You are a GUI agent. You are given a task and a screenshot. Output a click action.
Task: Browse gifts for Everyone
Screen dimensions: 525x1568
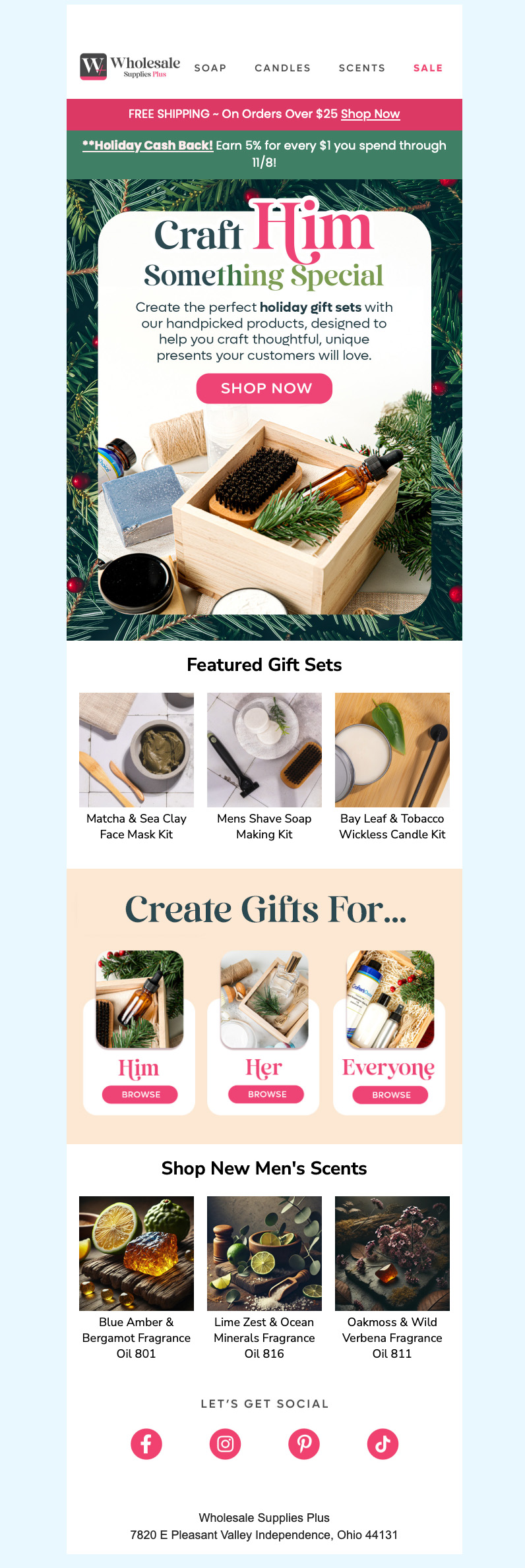pyautogui.click(x=390, y=1095)
